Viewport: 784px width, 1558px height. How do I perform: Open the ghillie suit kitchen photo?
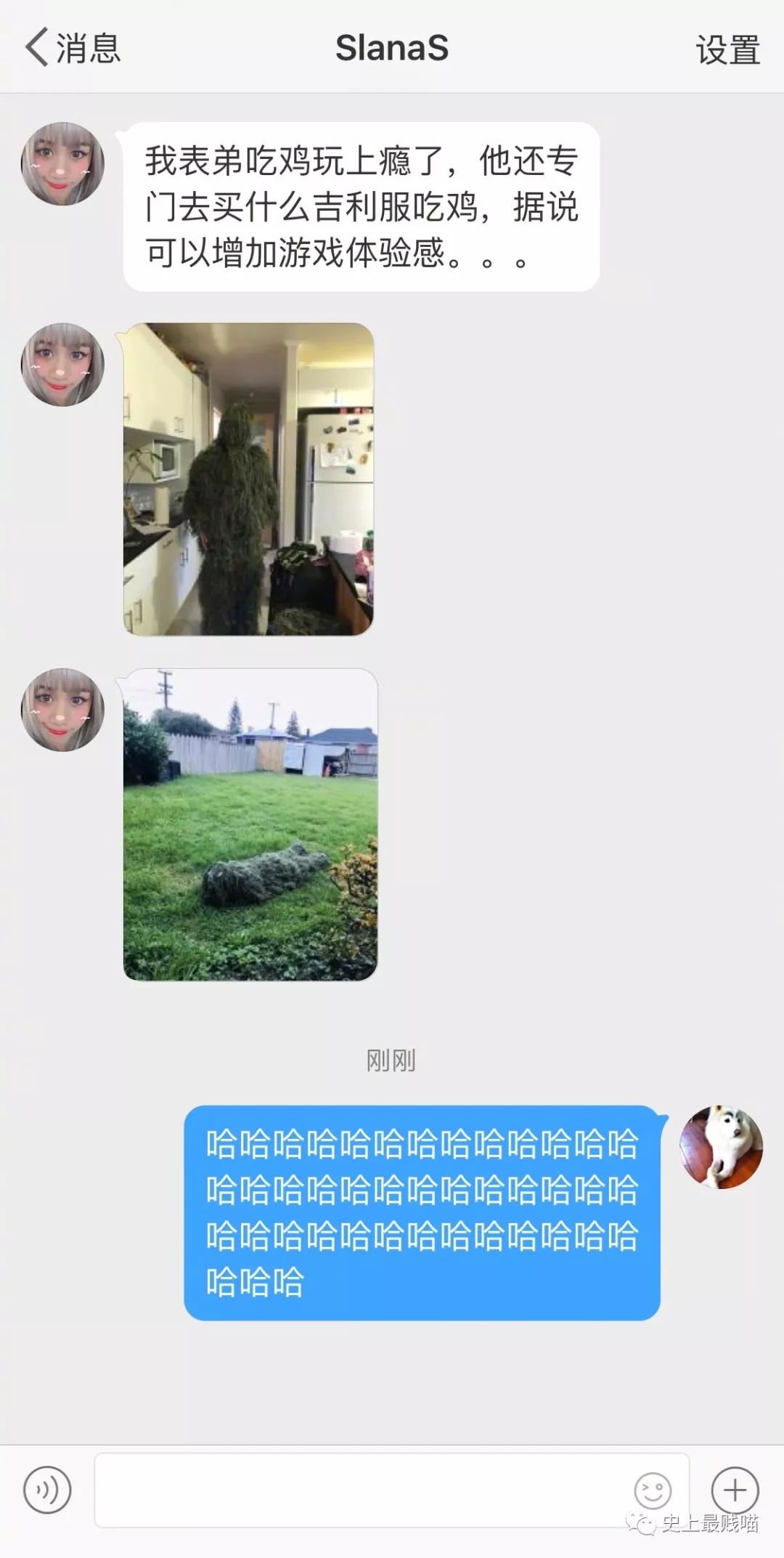click(248, 479)
